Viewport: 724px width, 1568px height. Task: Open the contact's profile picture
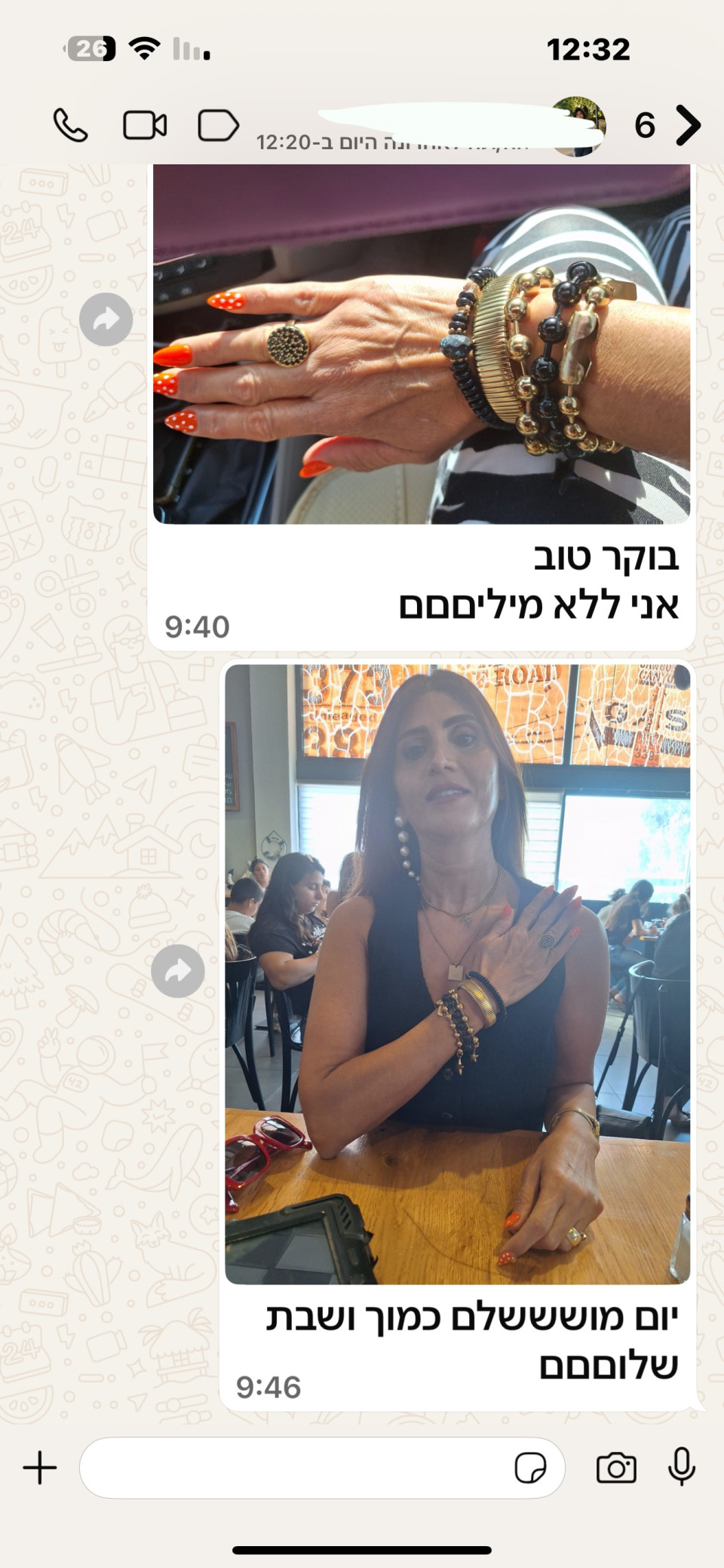click(x=578, y=126)
